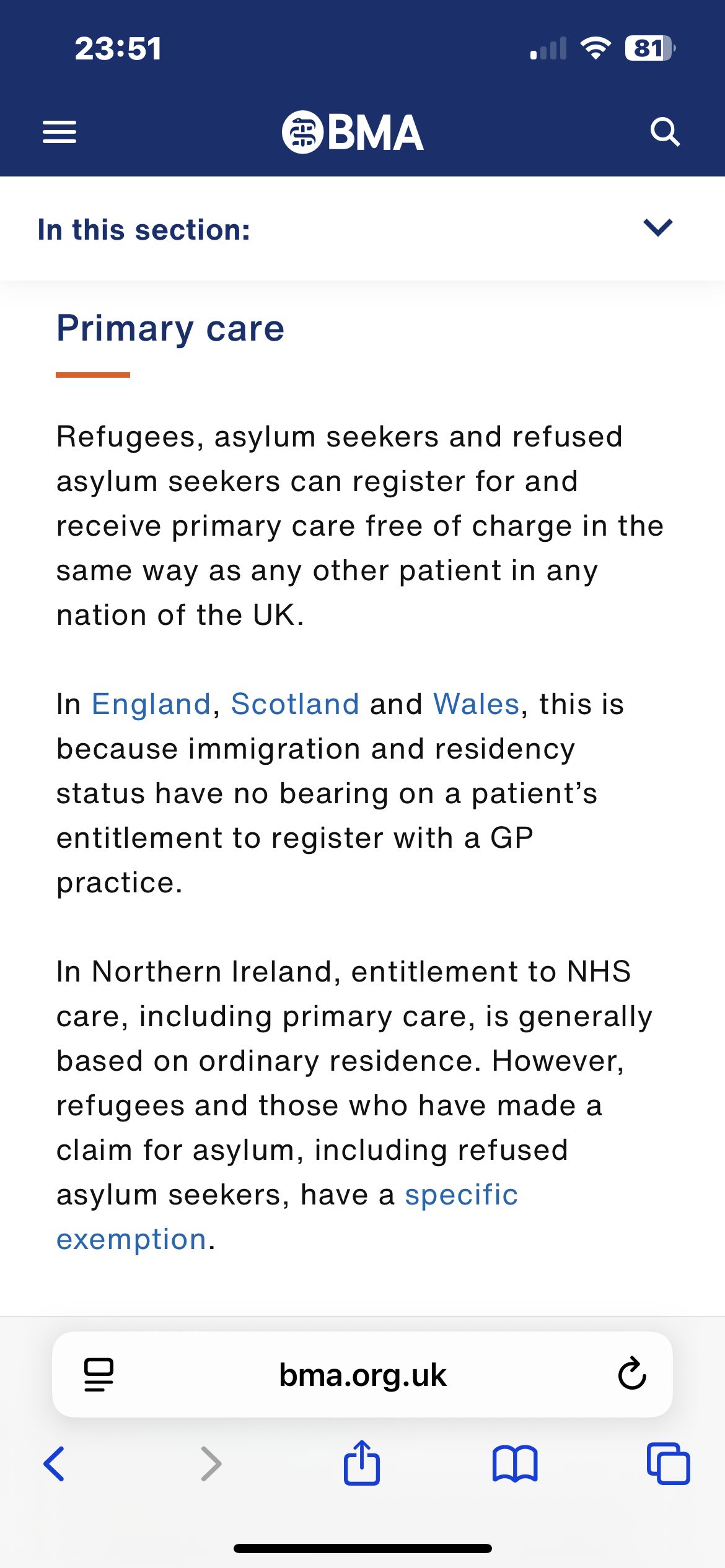Share this page
Screen dimensions: 725x1568
pos(362,1463)
